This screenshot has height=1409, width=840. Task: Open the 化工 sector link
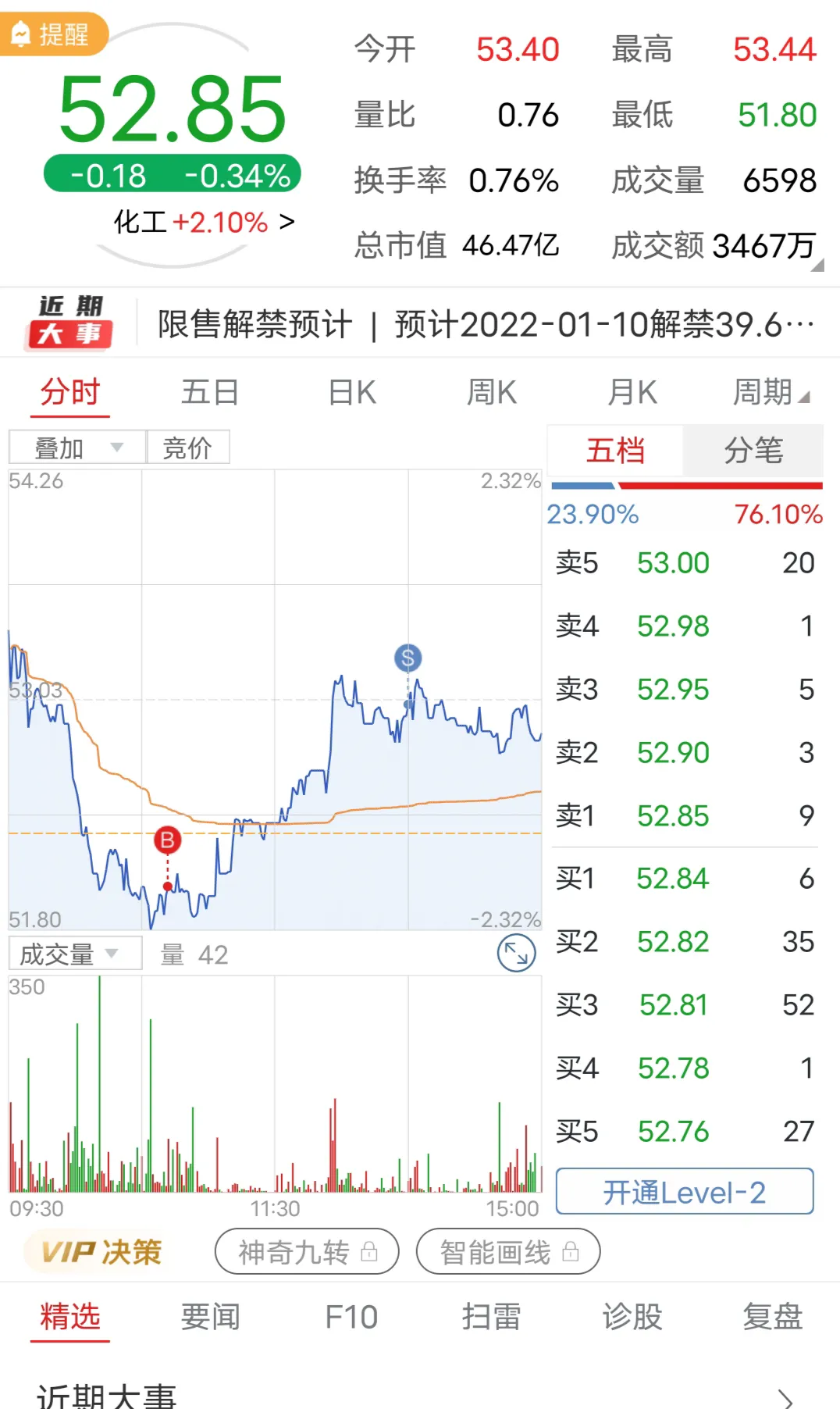click(204, 223)
